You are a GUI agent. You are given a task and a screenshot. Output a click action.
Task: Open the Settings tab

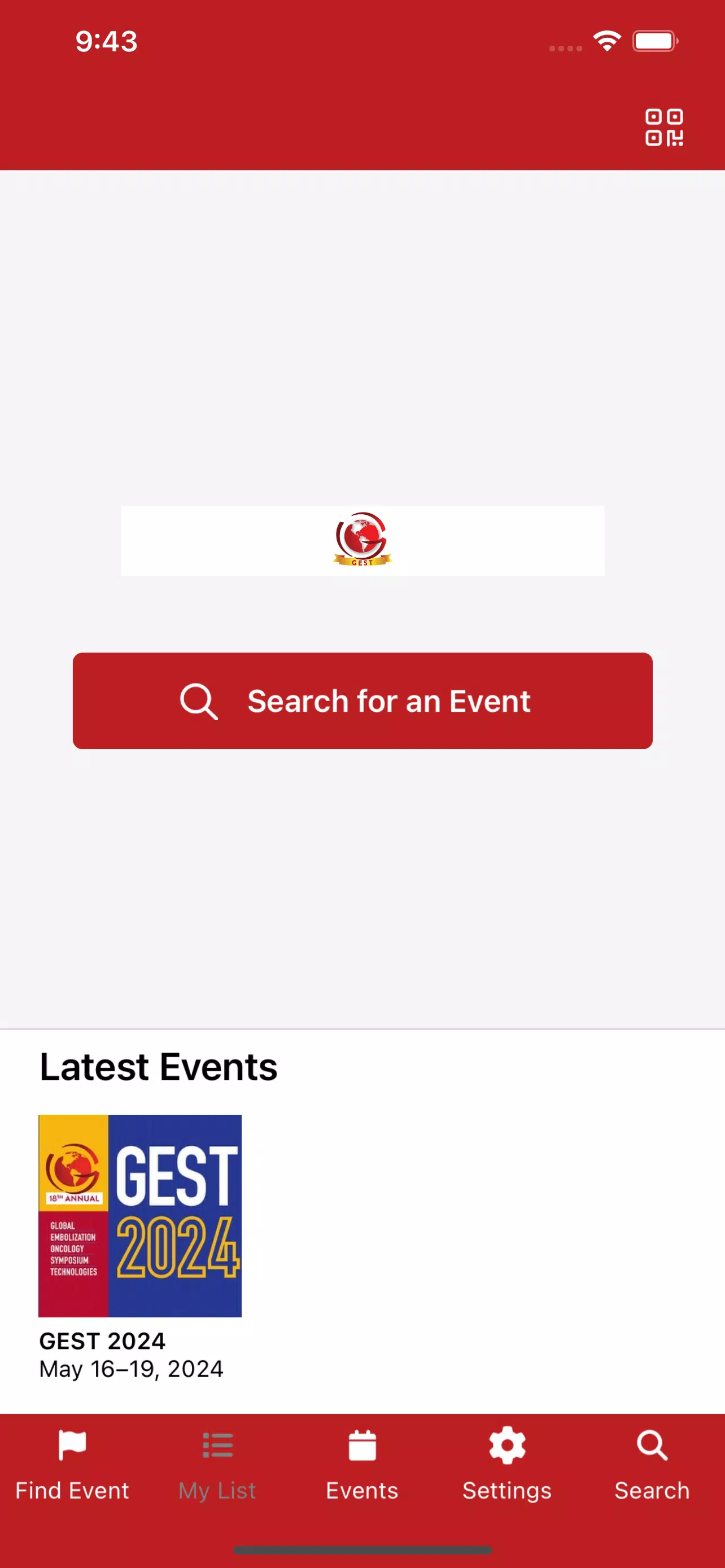(x=507, y=1466)
